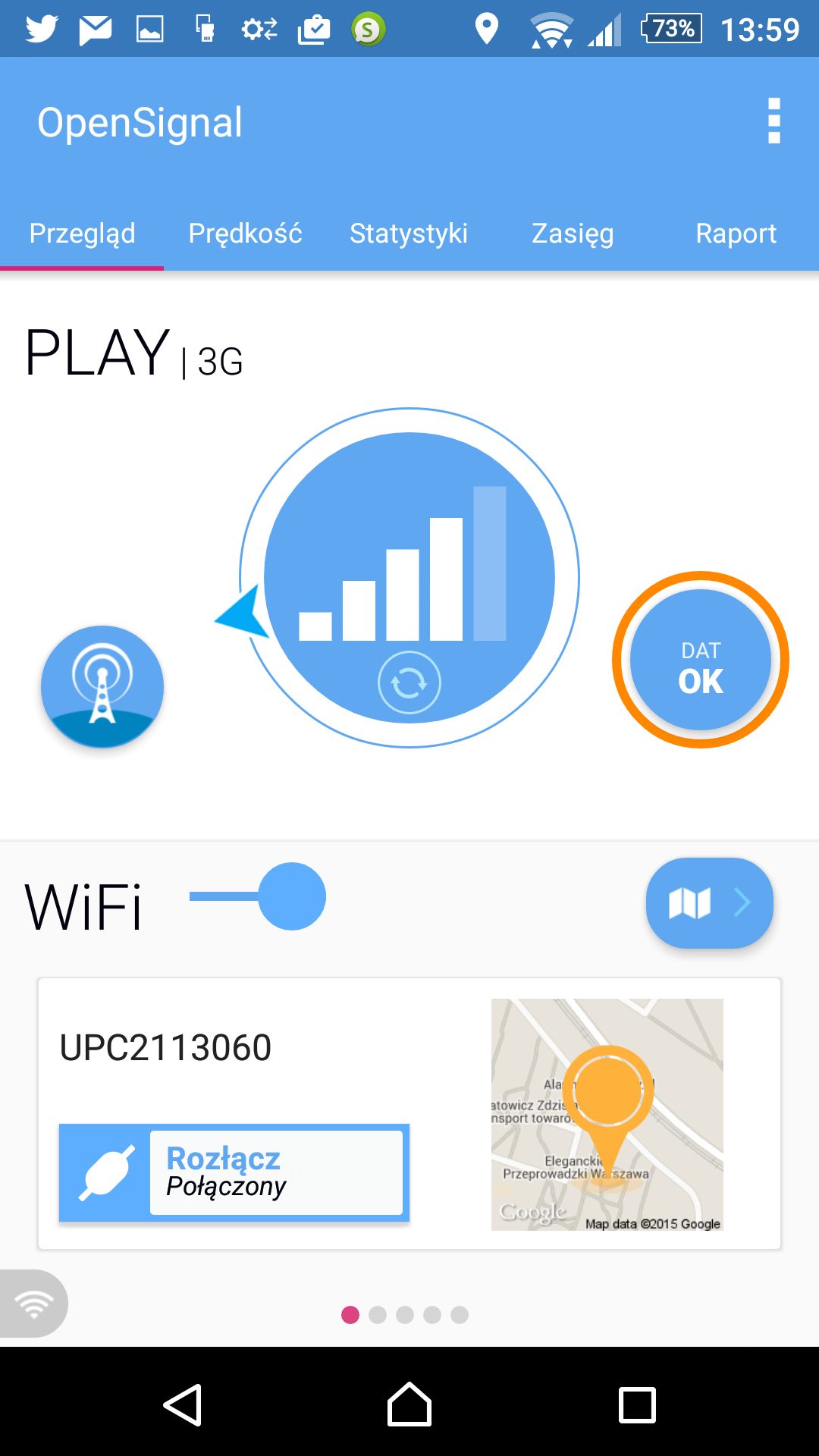Go to the system home screen
The image size is (819, 1456).
coord(409,1404)
